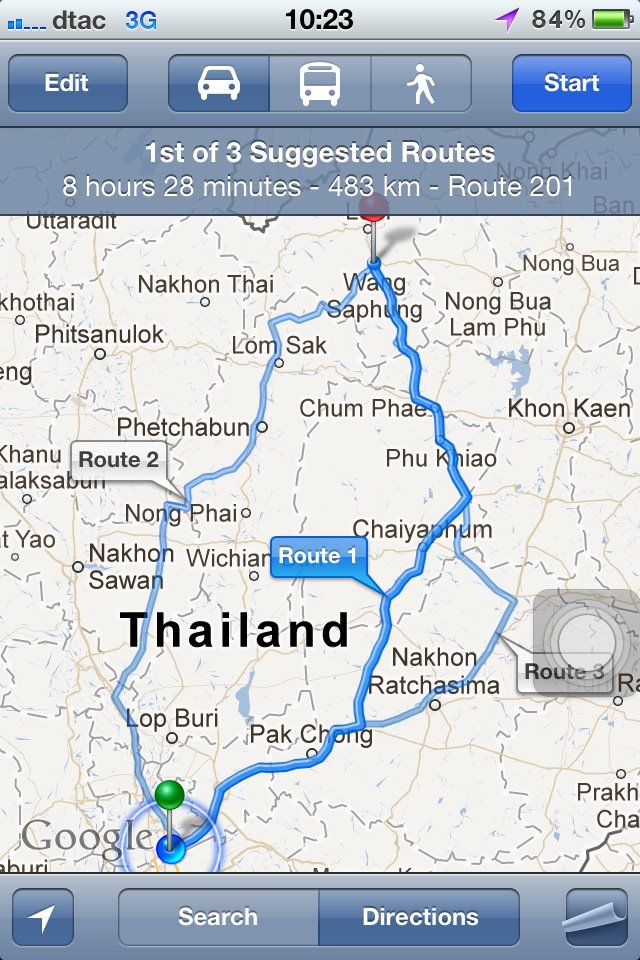Tap the Edit button
Image resolution: width=640 pixels, height=960 pixels.
[x=67, y=83]
